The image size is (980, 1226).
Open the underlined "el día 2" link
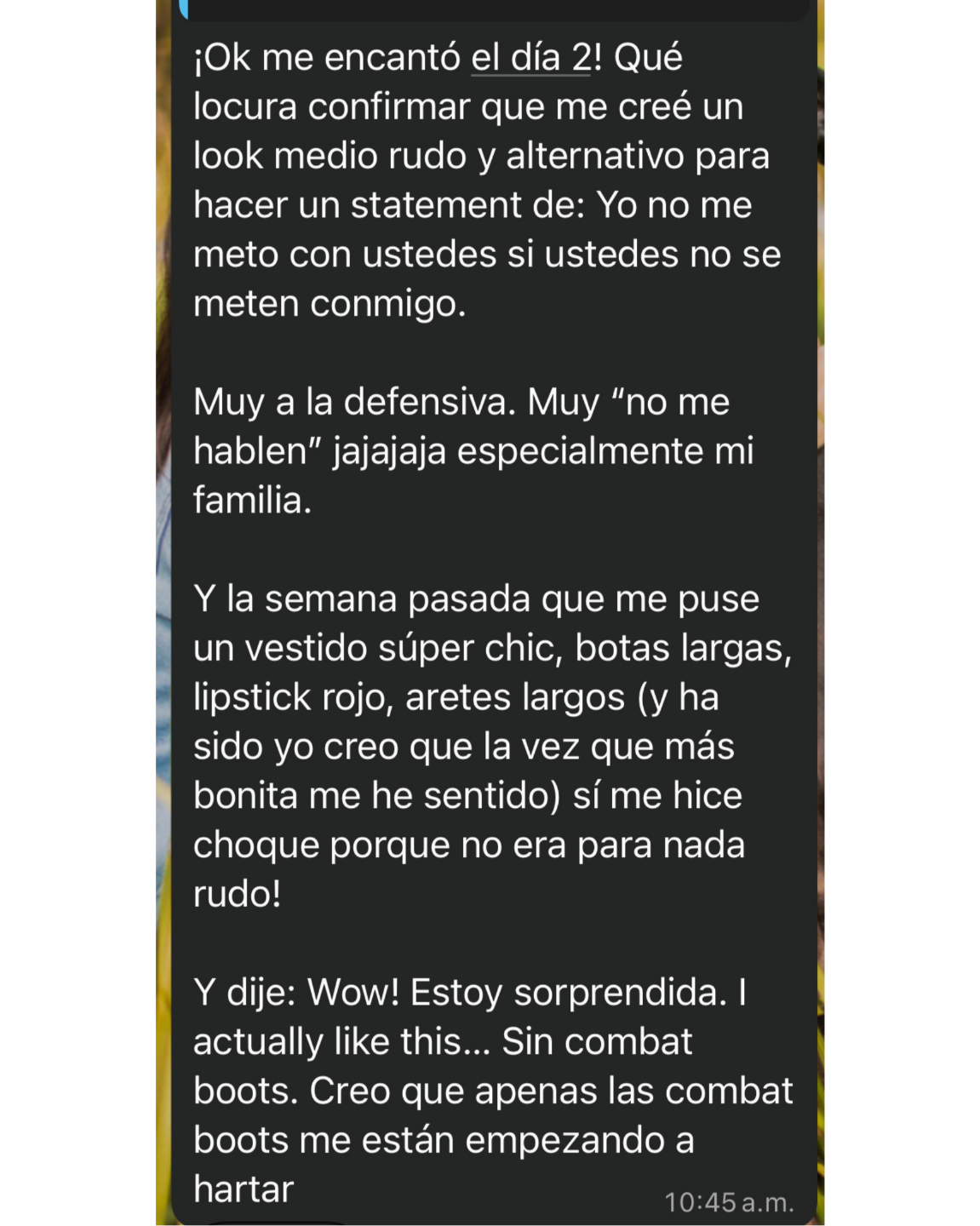point(530,58)
